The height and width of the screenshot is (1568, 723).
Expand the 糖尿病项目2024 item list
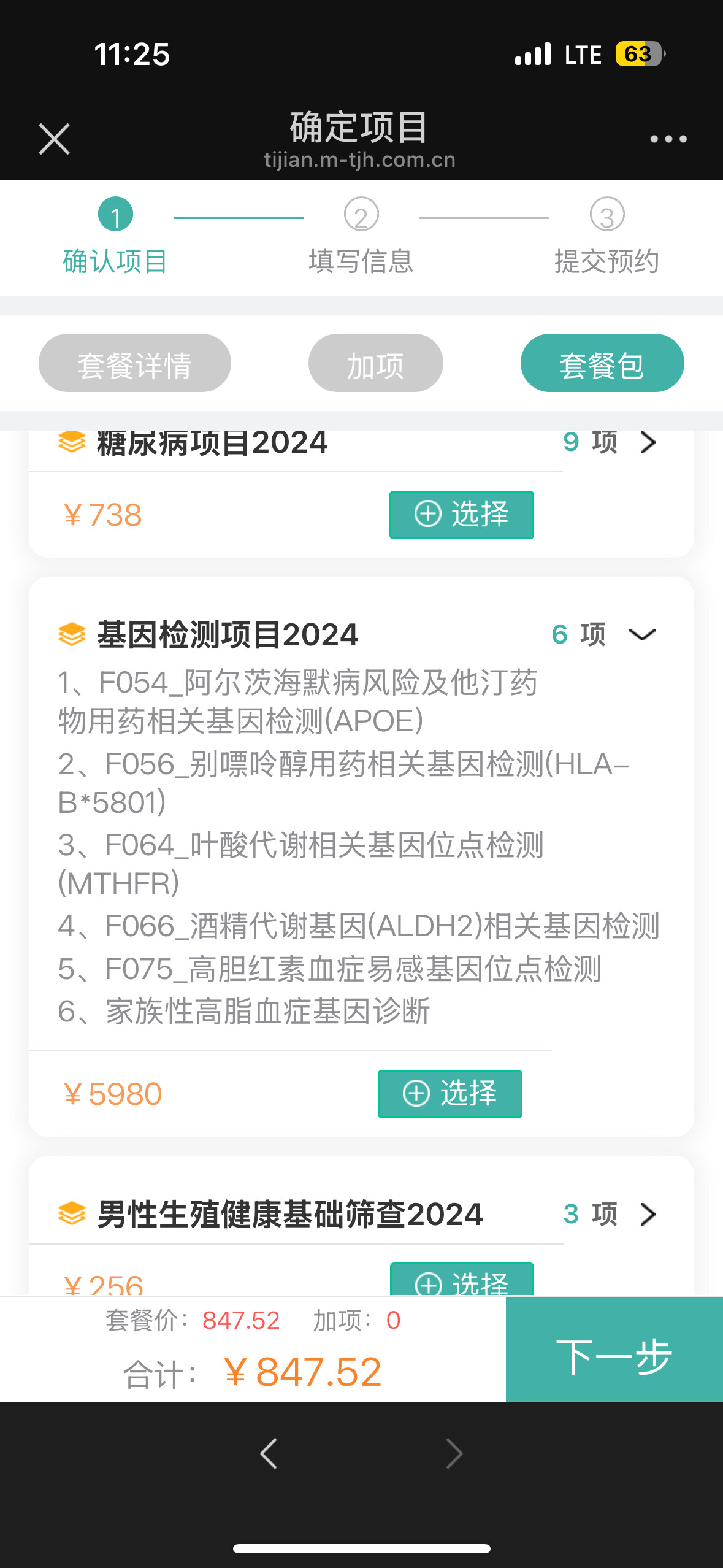[x=648, y=443]
